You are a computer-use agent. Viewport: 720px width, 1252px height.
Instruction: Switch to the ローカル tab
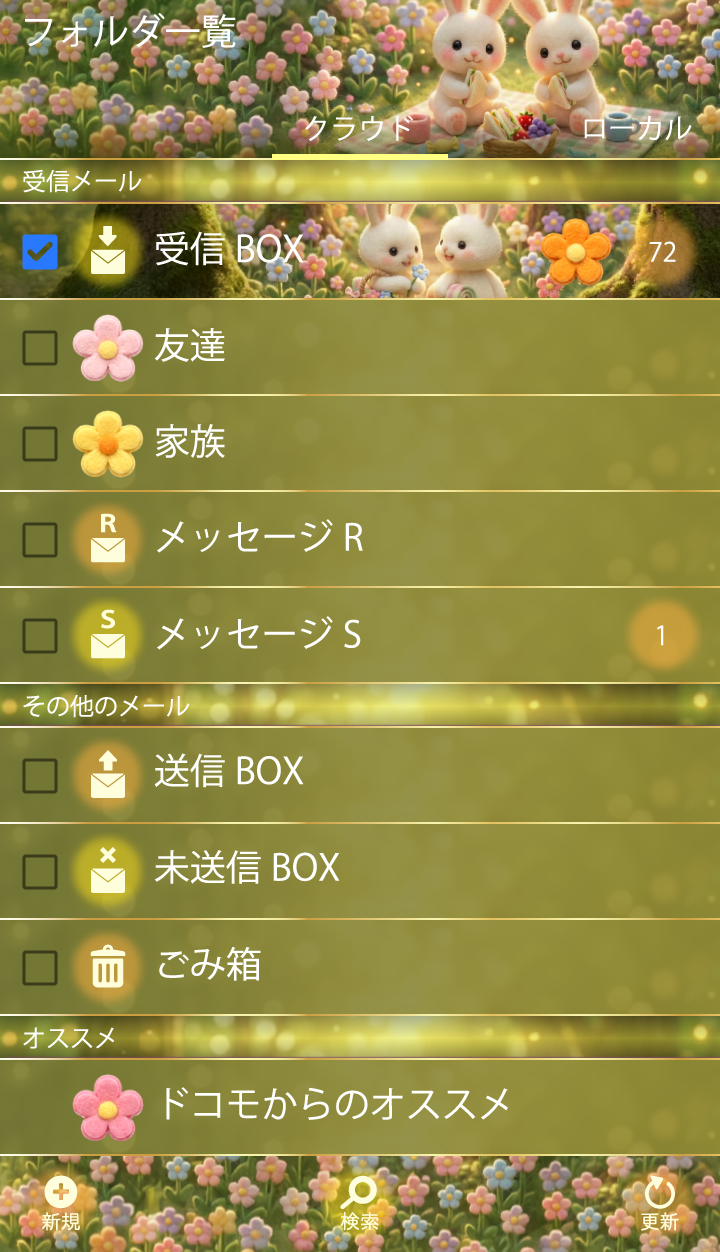(x=636, y=128)
